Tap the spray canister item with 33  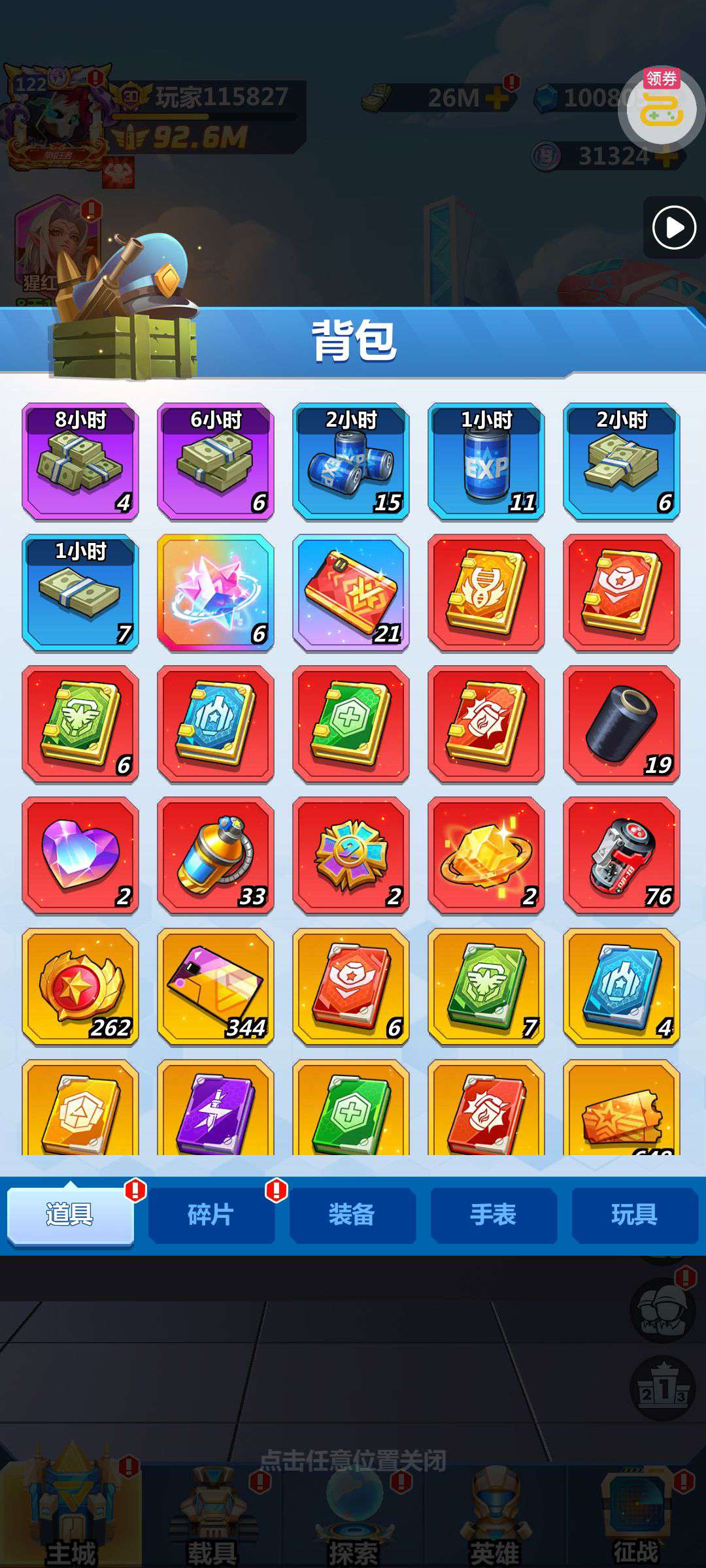(216, 855)
